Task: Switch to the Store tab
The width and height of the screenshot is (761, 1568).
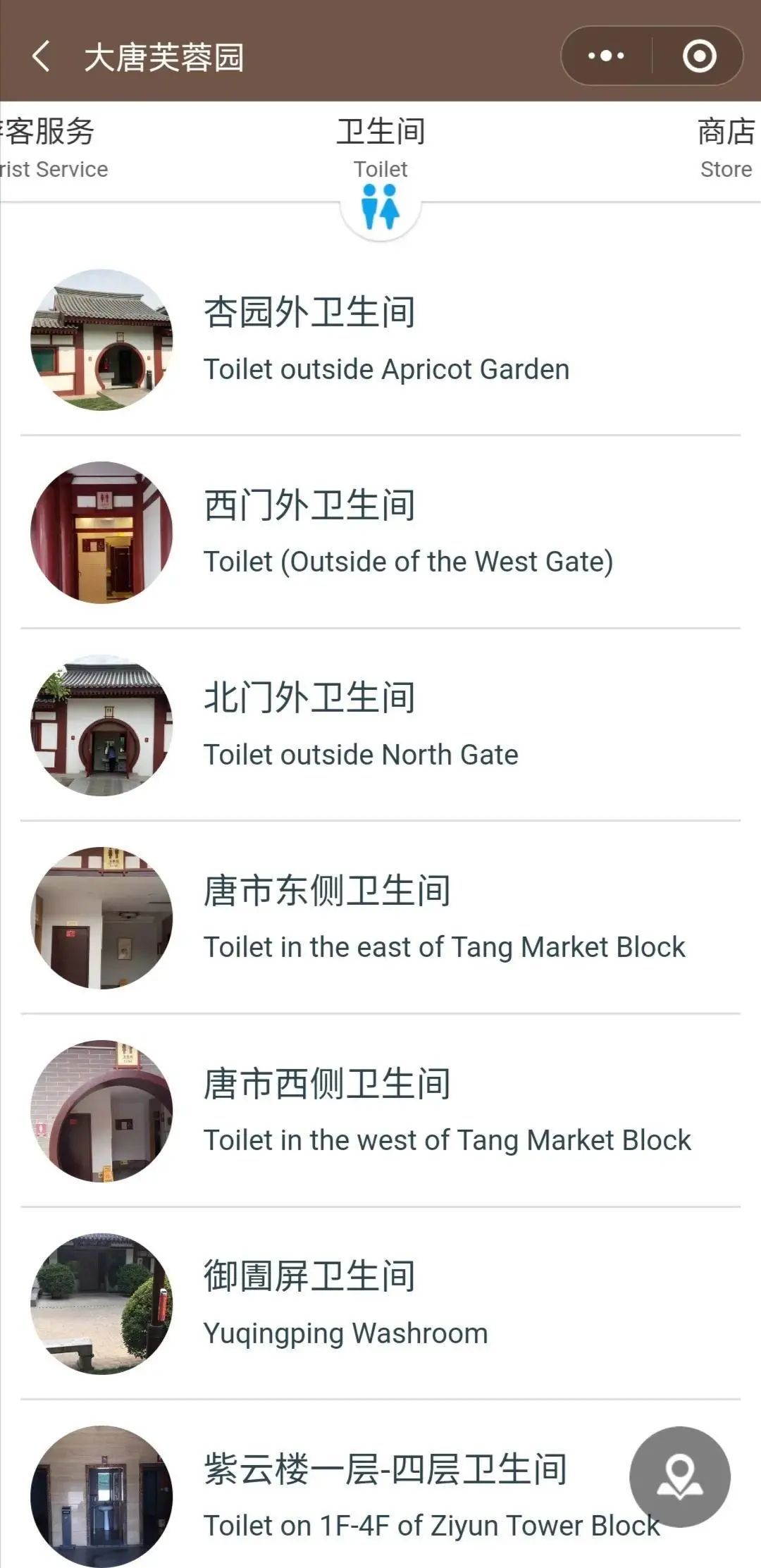Action: pos(726,148)
